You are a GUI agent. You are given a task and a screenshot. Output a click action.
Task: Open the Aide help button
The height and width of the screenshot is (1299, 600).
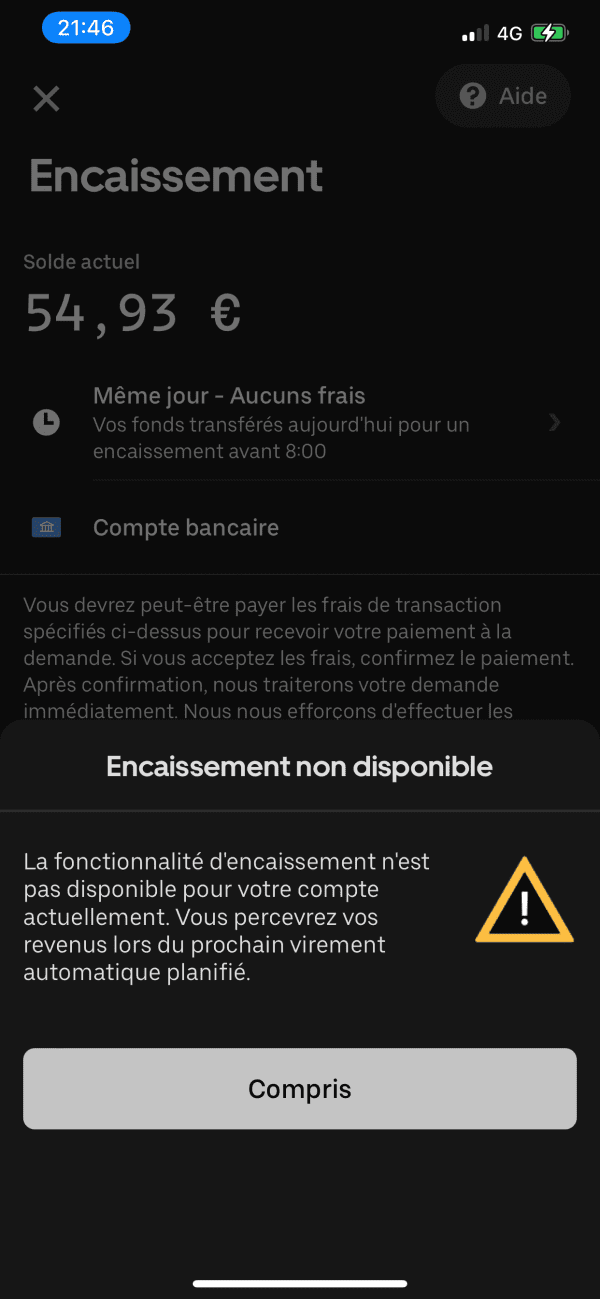[x=503, y=96]
